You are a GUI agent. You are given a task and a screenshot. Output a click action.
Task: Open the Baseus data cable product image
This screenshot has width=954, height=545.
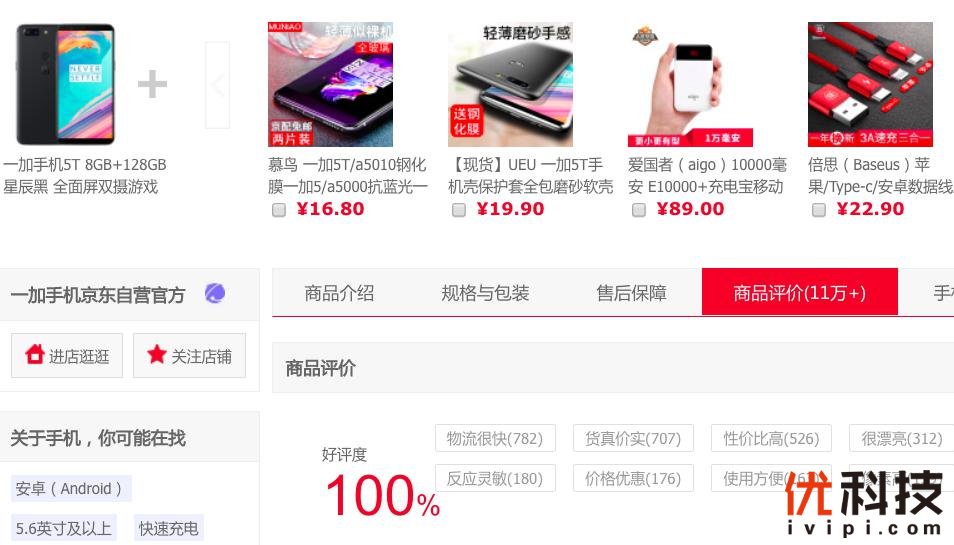pyautogui.click(x=870, y=85)
